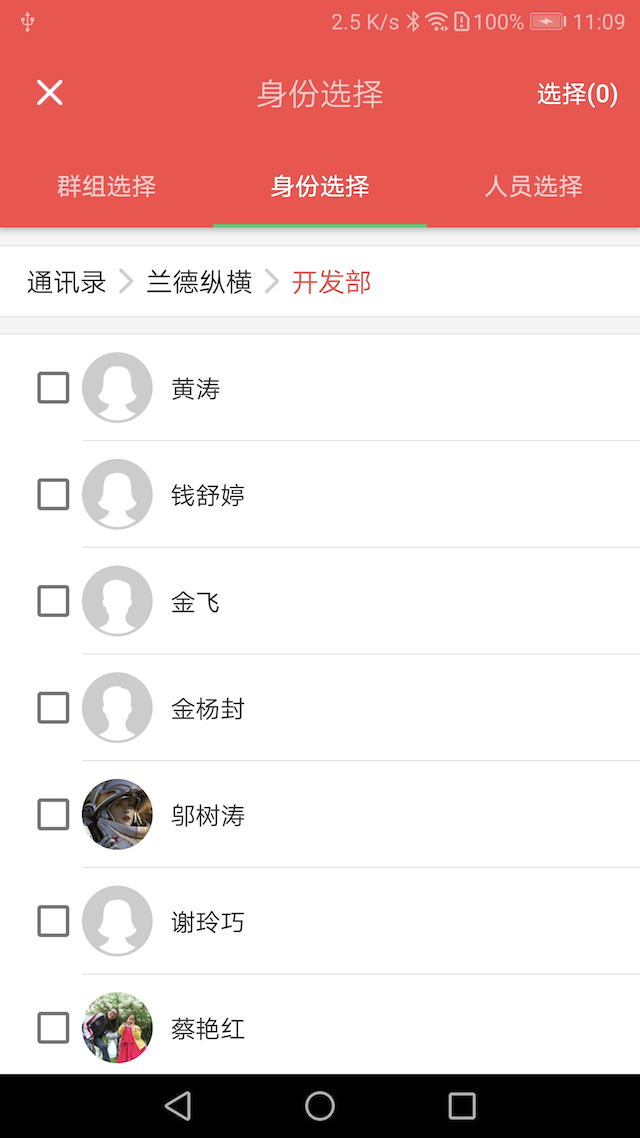The width and height of the screenshot is (640, 1138).
Task: Tick the checkbox for 金飞
Action: tap(53, 601)
